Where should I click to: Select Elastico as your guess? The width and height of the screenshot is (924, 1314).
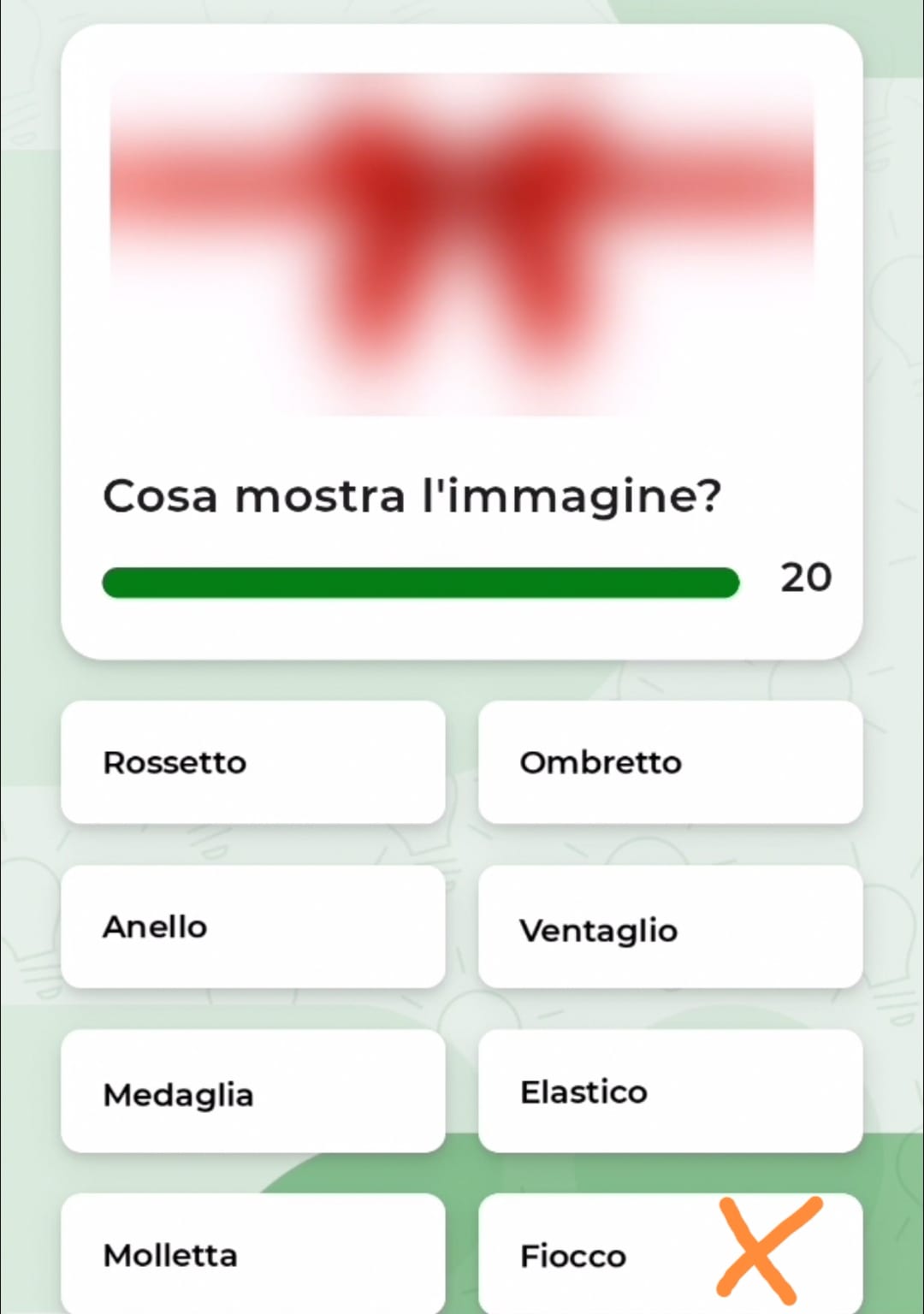(x=670, y=1092)
